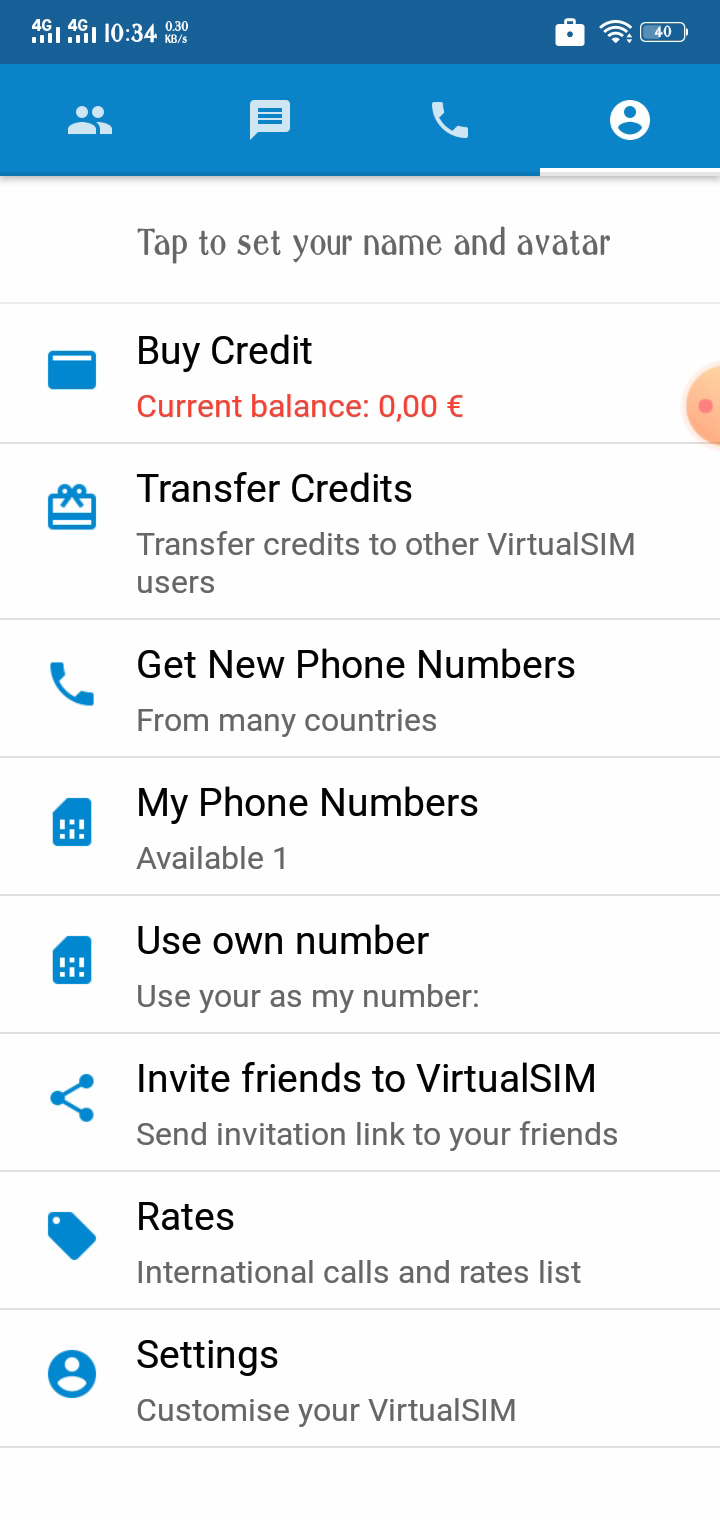This screenshot has width=720, height=1520.
Task: Switch to the calls tab
Action: coord(450,120)
